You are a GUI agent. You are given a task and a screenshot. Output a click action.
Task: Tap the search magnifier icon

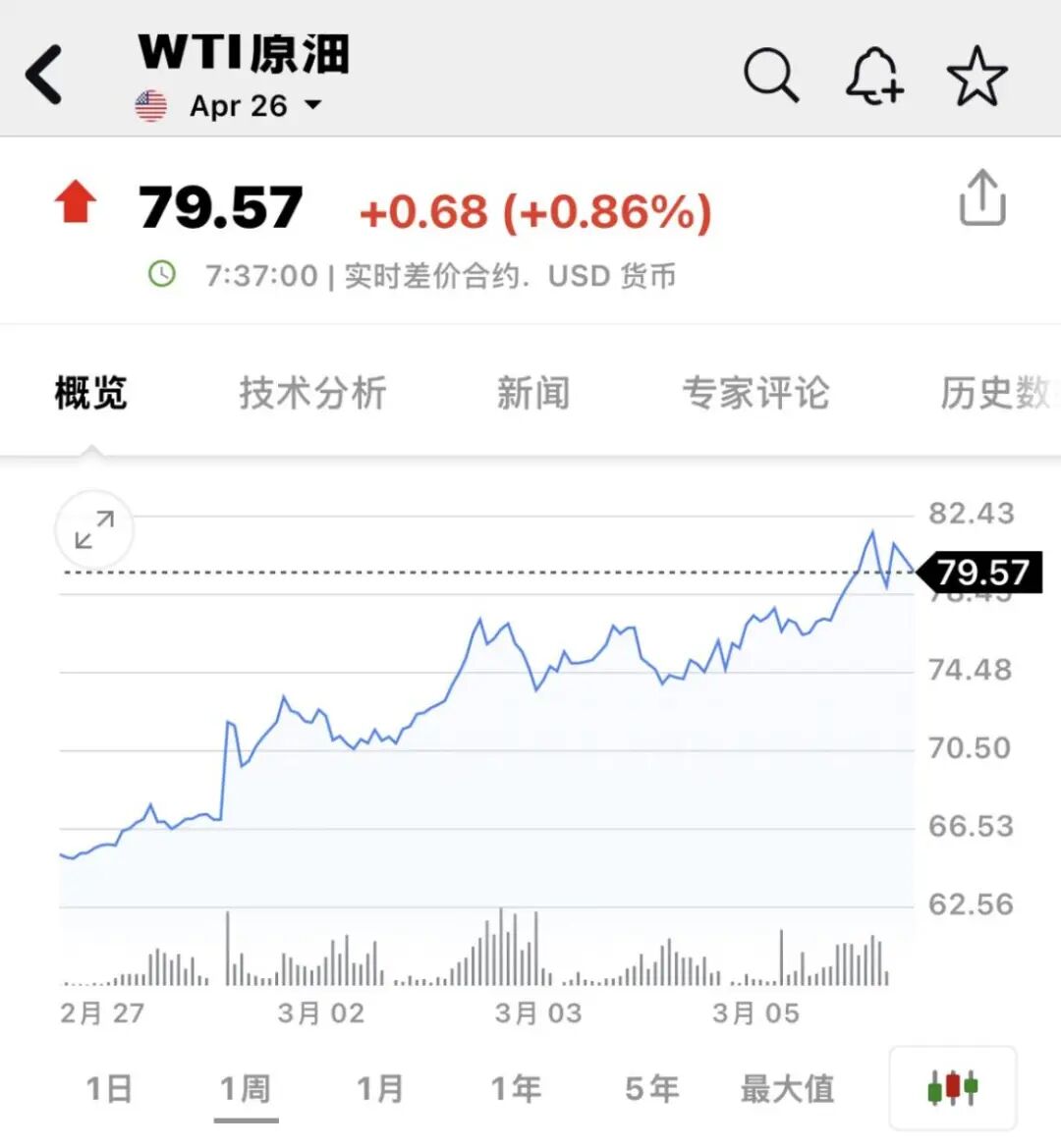[772, 73]
